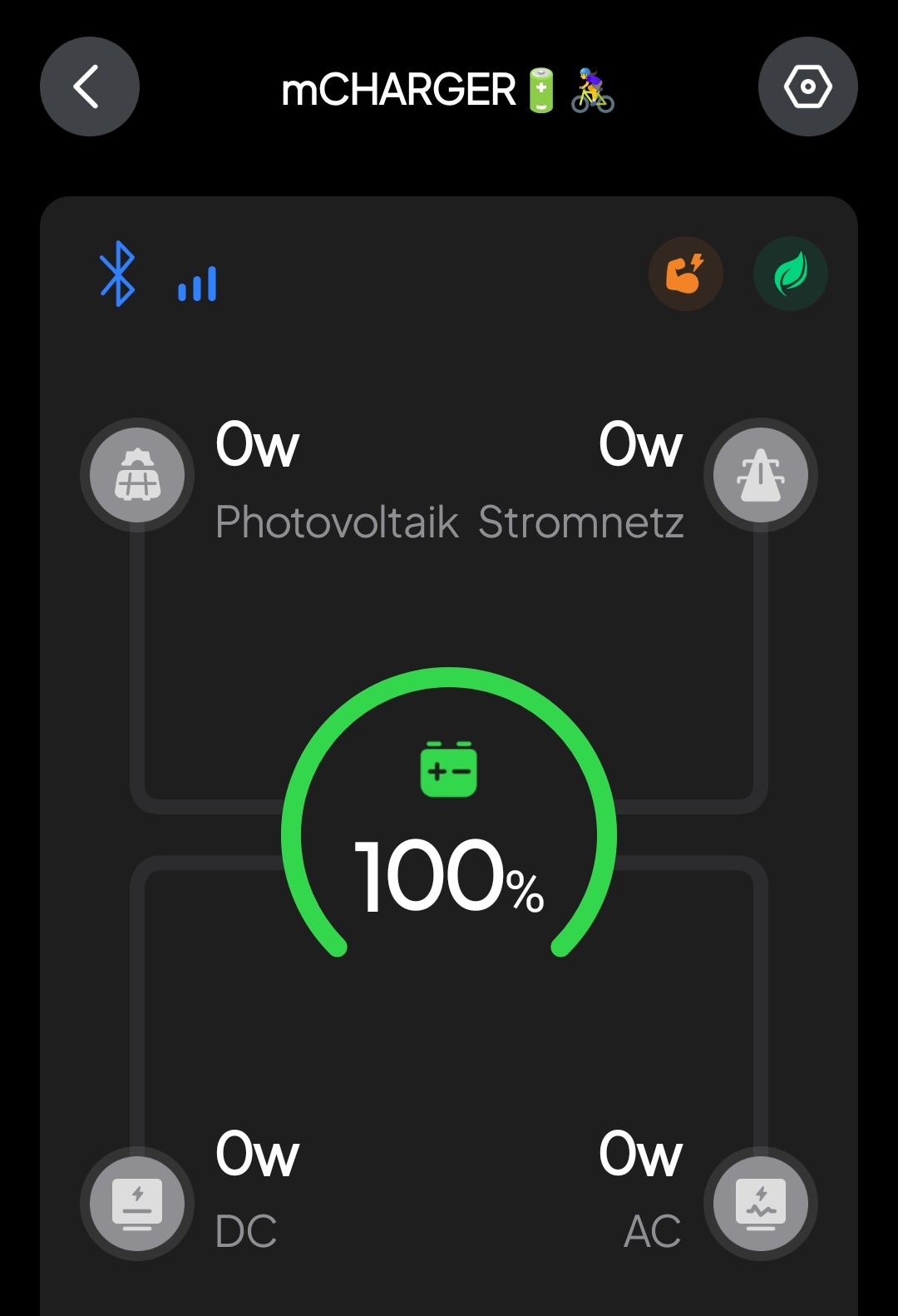Open battery level details at 100%
898x1316 pixels.
(449, 832)
